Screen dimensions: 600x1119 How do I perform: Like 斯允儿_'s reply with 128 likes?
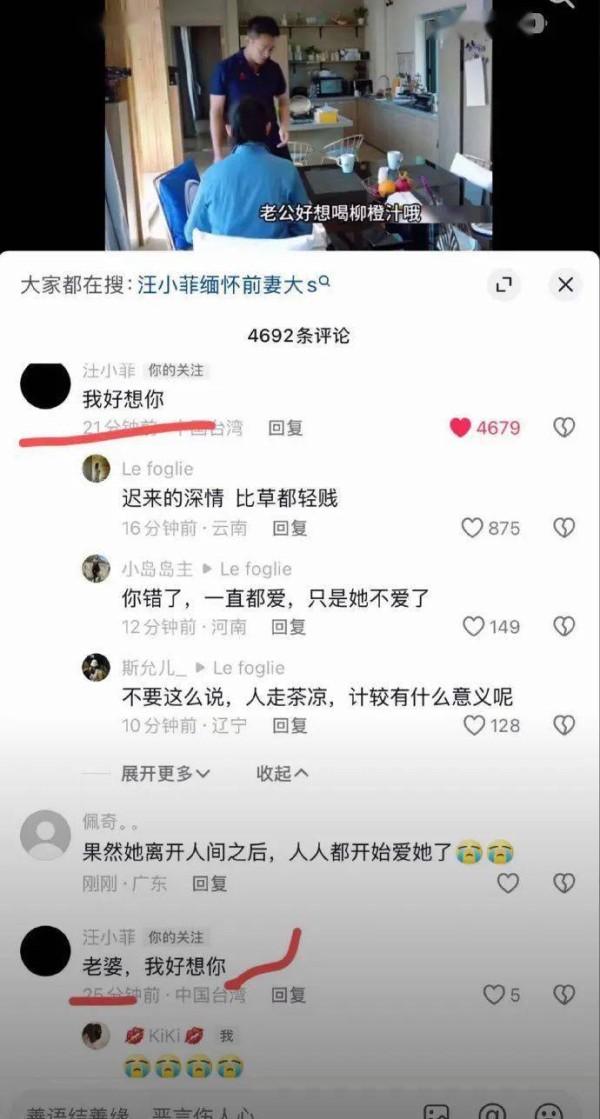474,726
